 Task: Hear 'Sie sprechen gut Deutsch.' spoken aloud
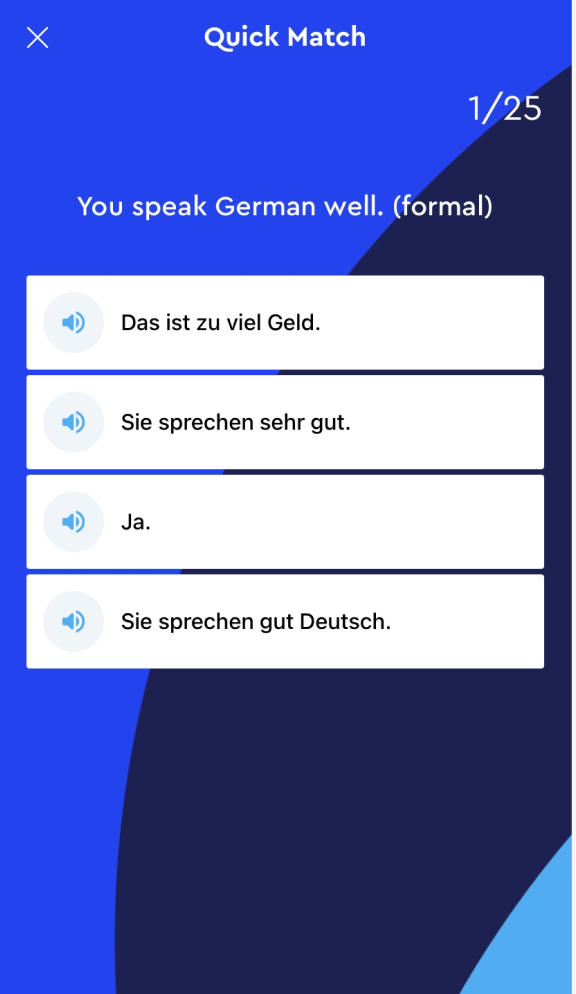tap(73, 621)
